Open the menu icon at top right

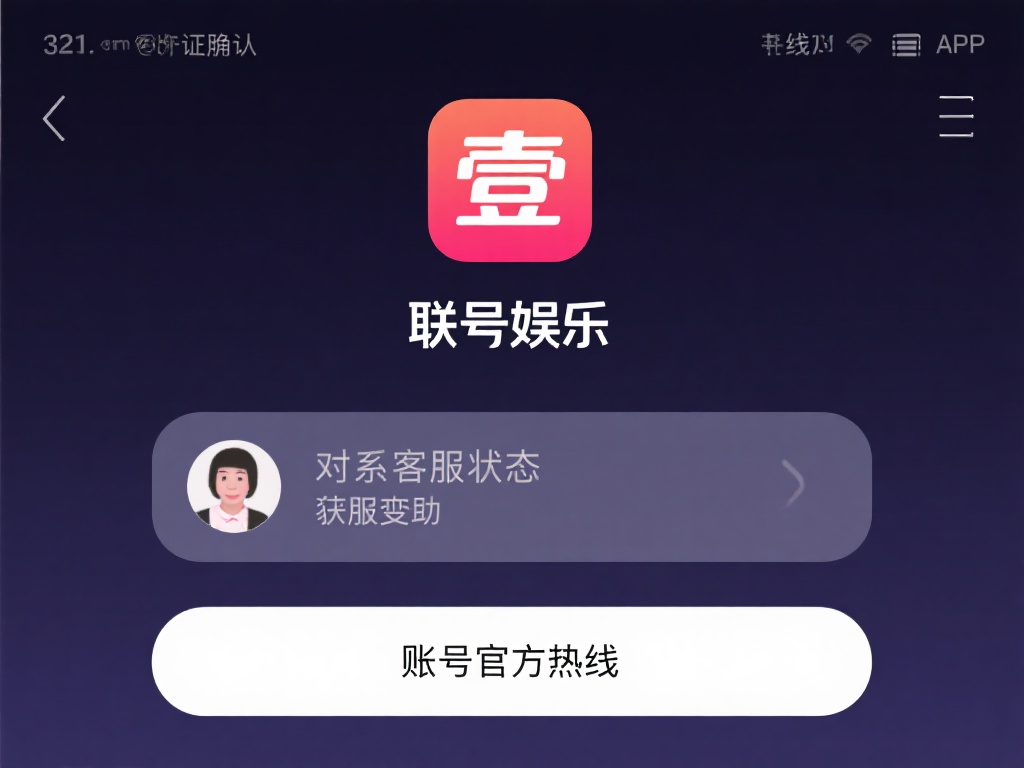click(x=956, y=118)
